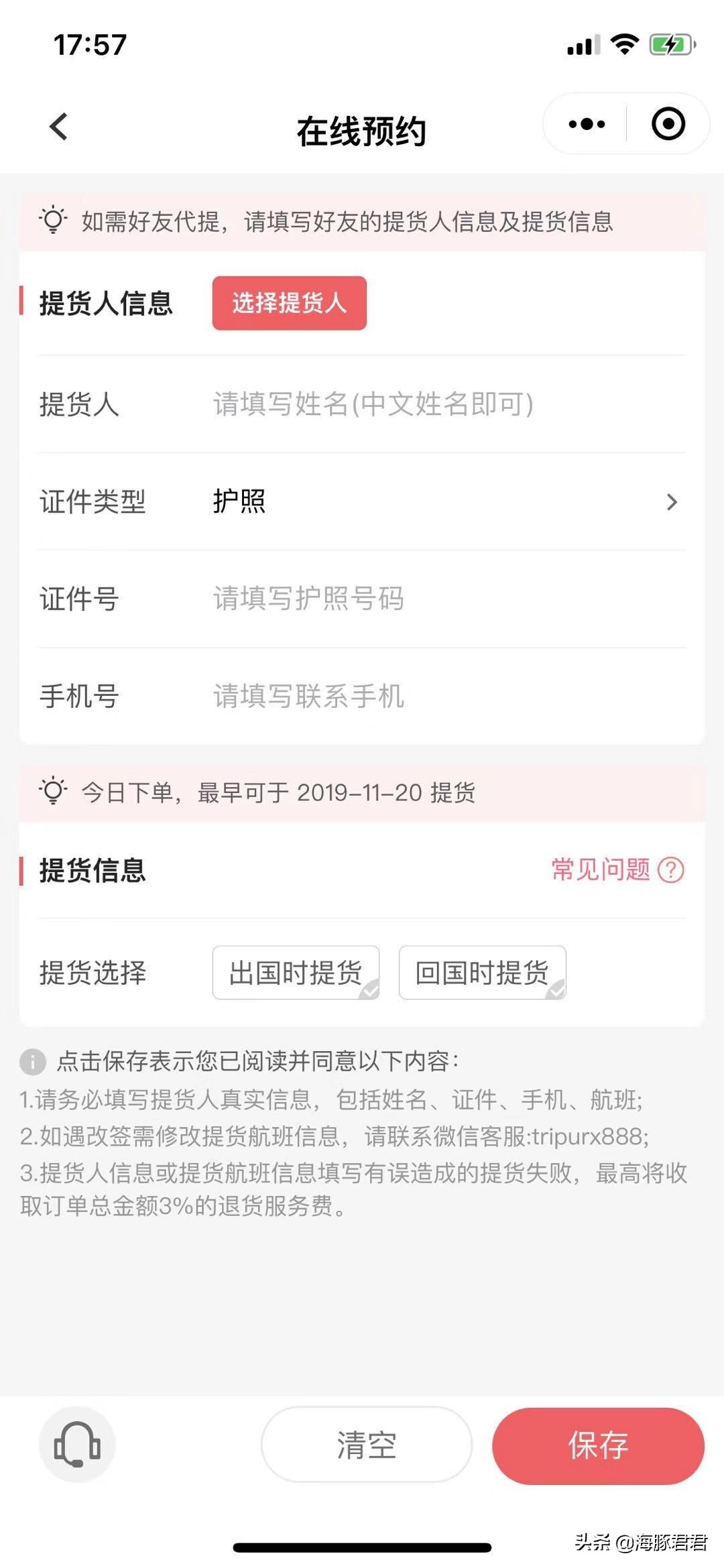724x1568 pixels.
Task: Uncheck the 回国时提货 option
Action: coord(482,973)
